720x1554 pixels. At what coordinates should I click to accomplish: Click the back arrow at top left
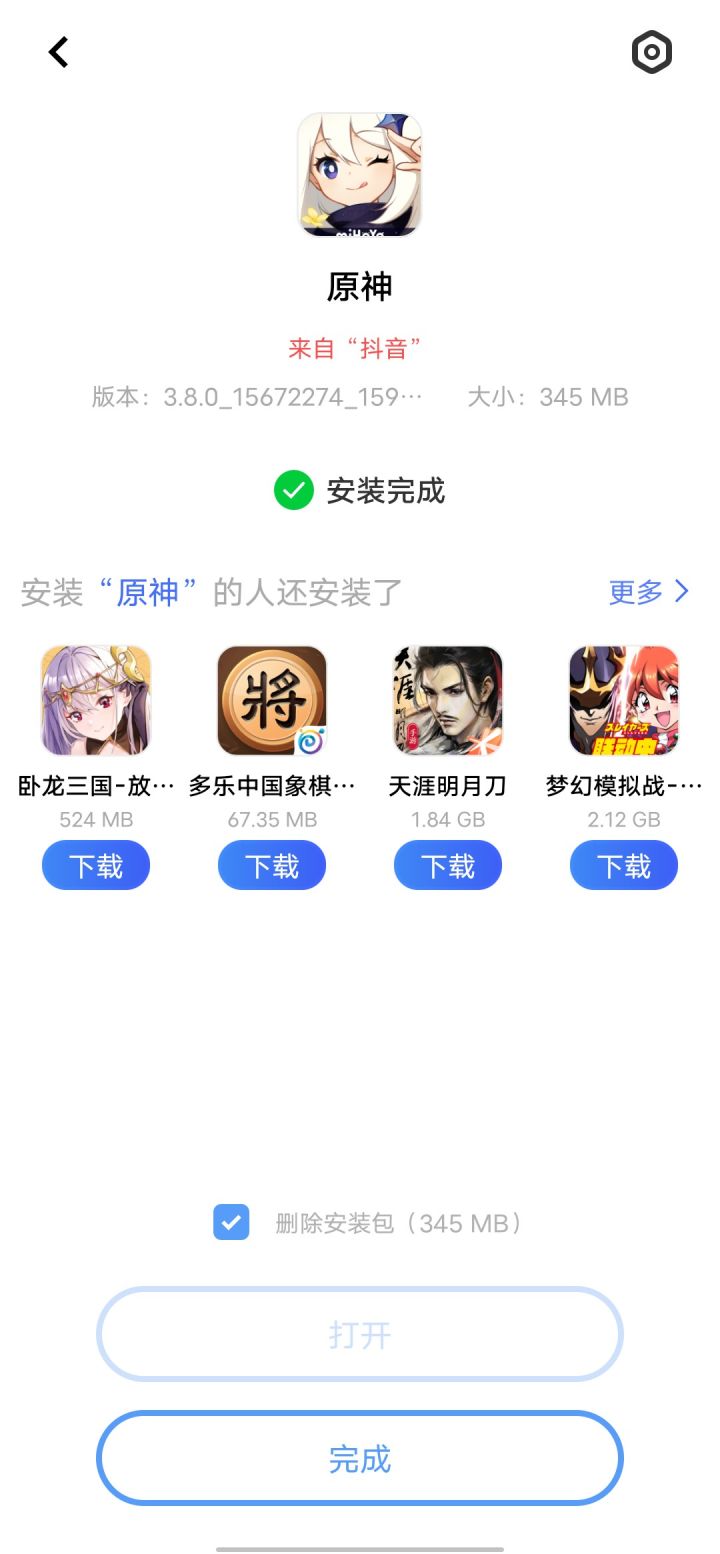pos(57,51)
